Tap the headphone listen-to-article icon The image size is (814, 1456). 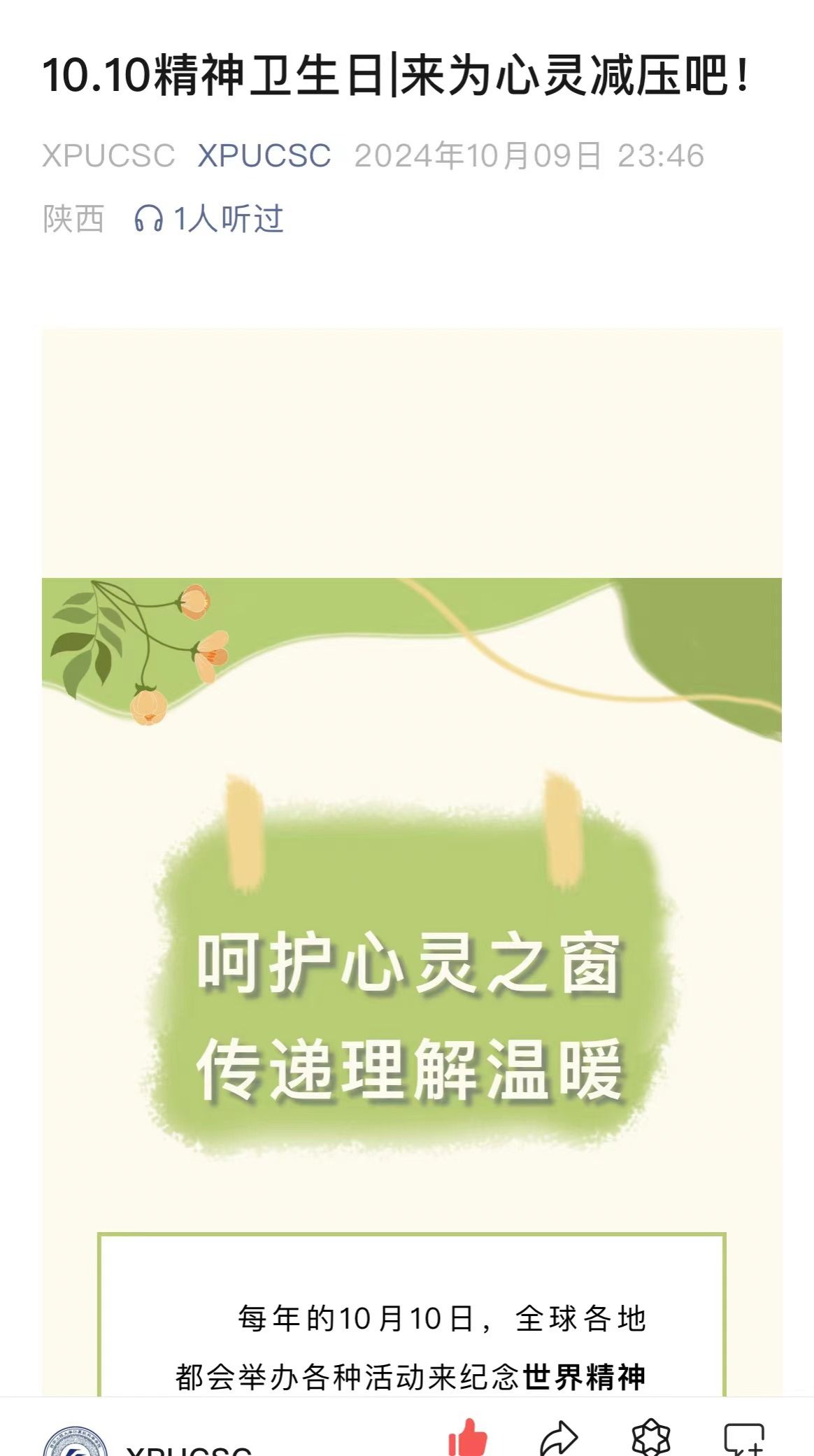click(x=148, y=219)
